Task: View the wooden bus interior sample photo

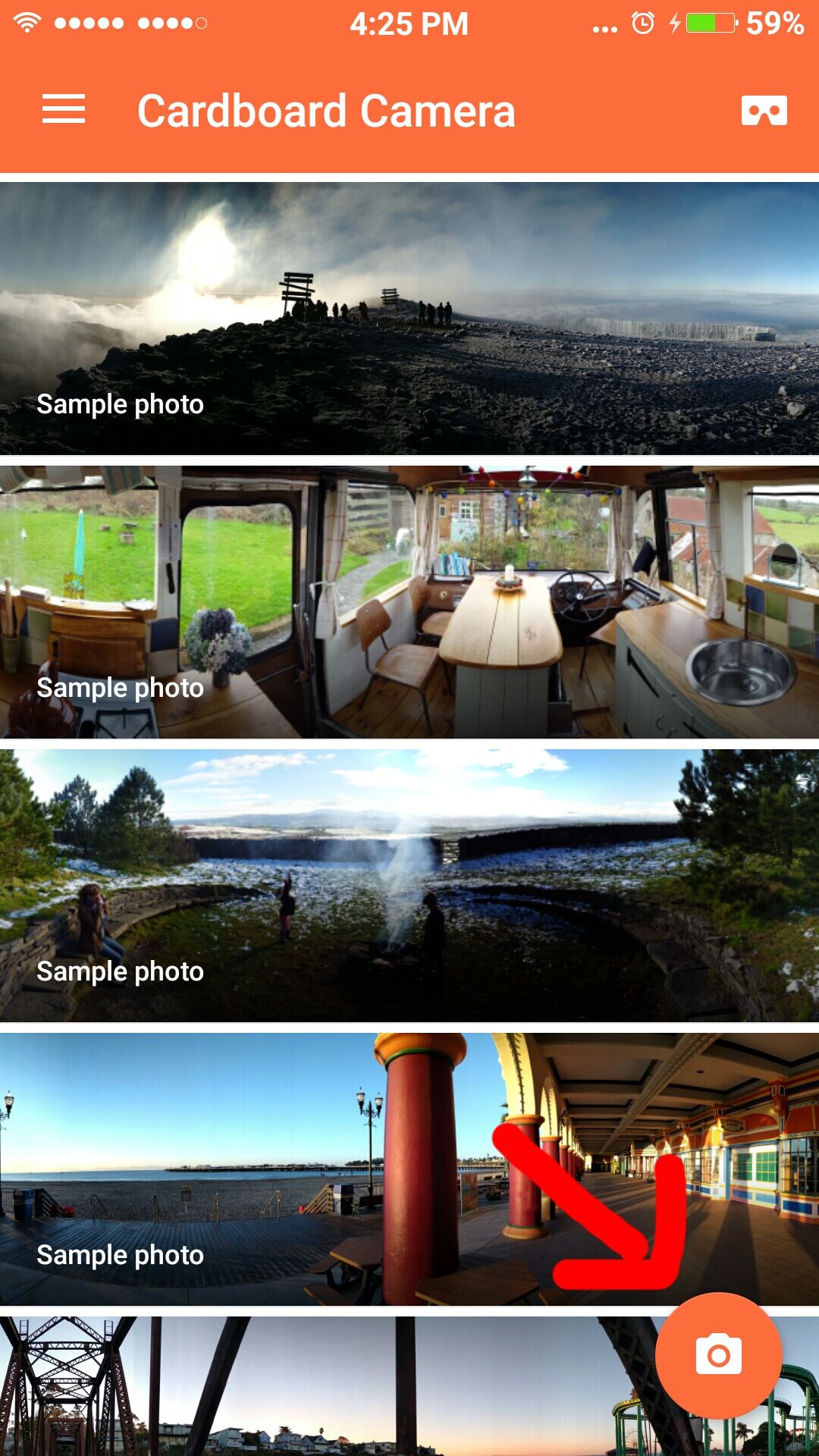Action: tap(409, 602)
